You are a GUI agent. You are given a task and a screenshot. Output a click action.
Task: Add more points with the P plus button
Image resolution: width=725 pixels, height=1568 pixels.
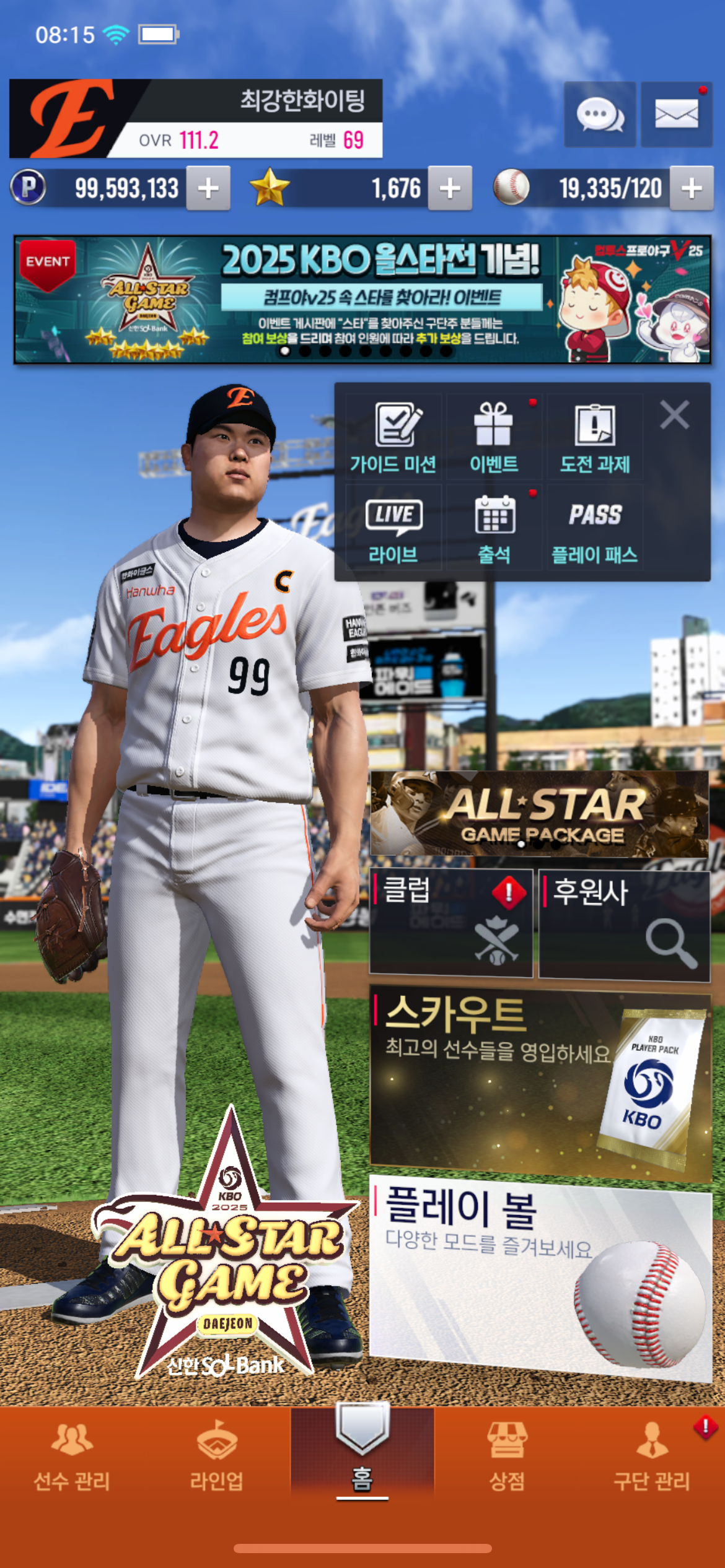pyautogui.click(x=208, y=188)
